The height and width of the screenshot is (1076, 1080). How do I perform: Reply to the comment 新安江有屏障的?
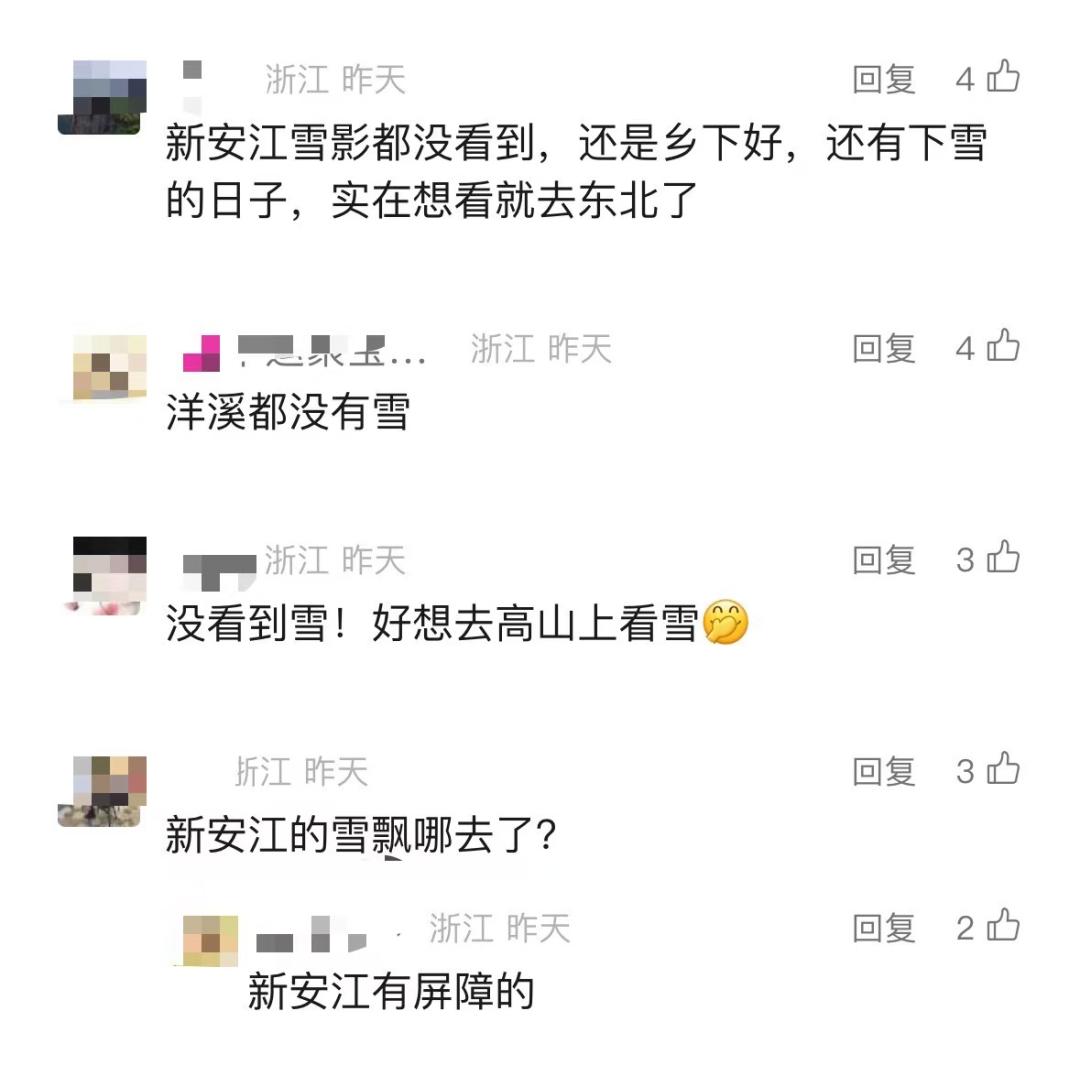[884, 929]
